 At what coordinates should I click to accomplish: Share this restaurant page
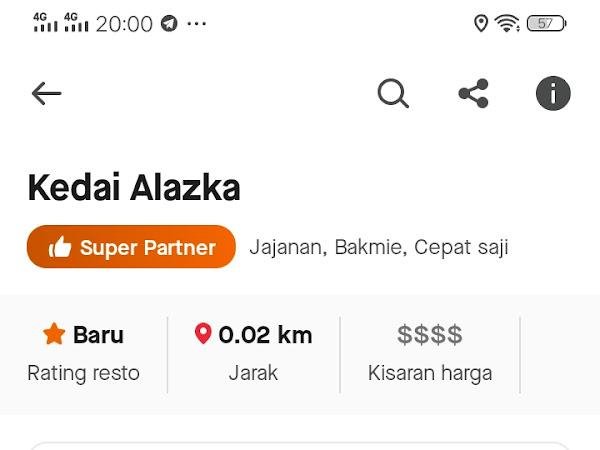473,94
